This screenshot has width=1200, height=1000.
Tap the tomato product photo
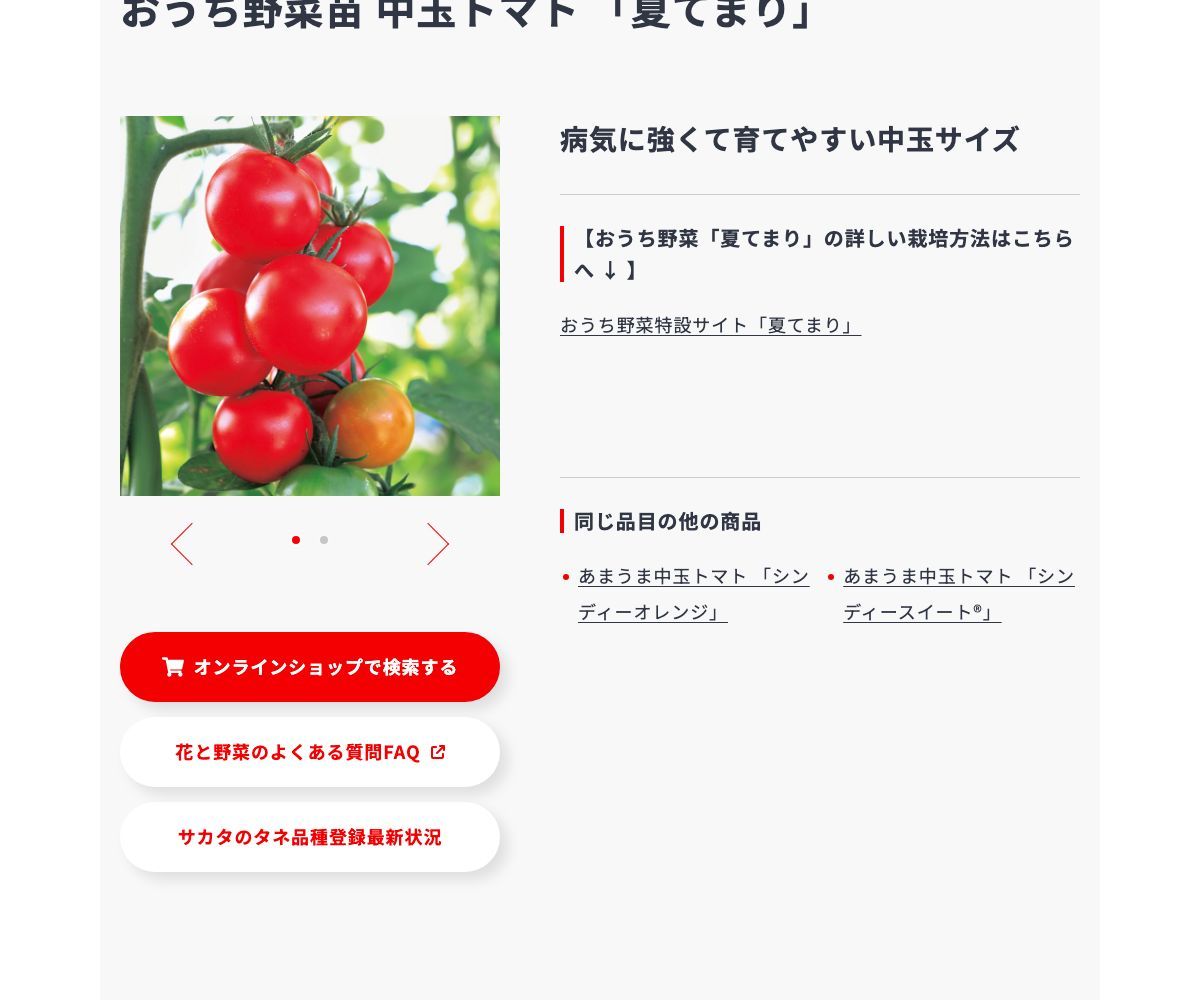tap(310, 306)
